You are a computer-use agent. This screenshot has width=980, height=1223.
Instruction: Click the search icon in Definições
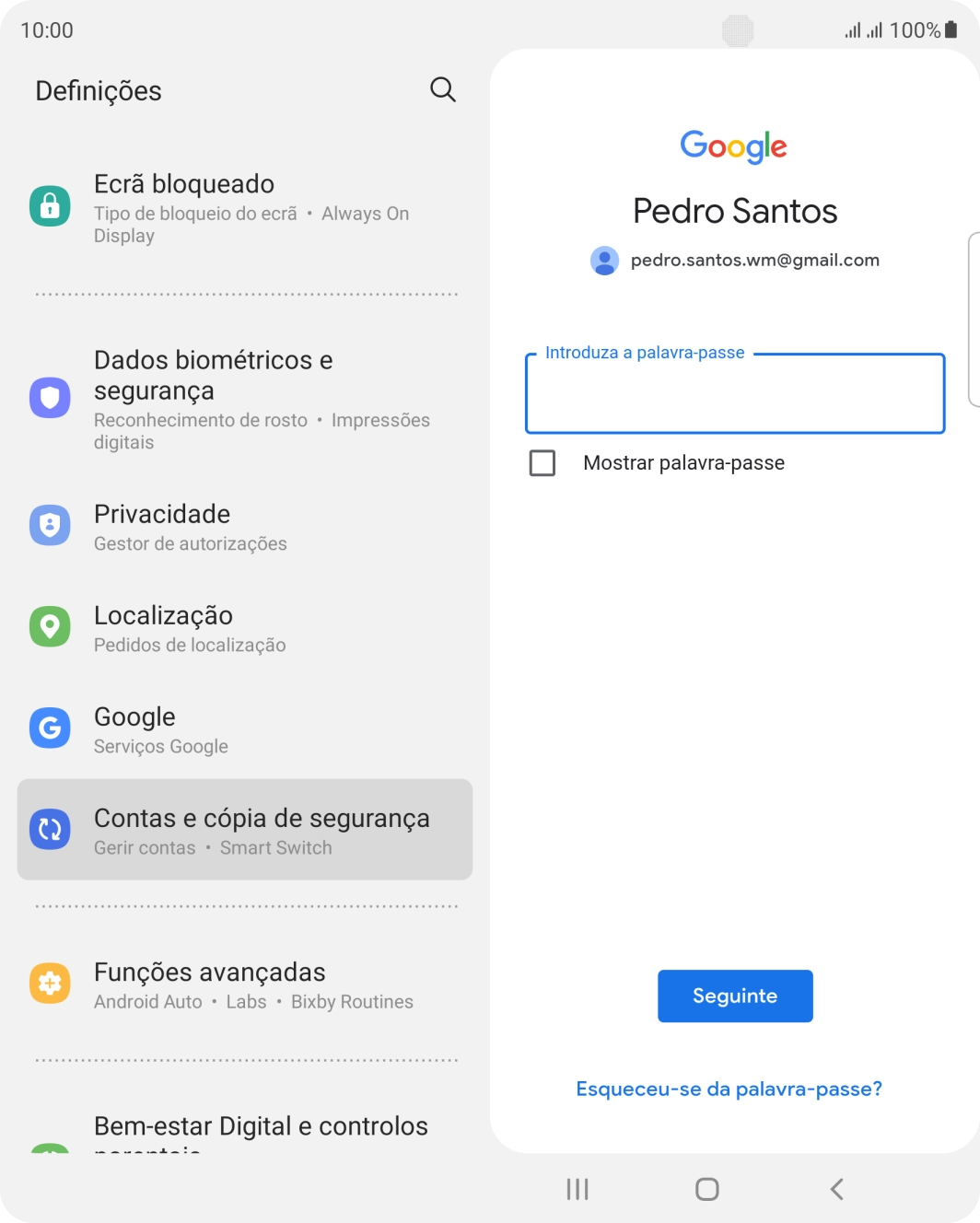[442, 89]
